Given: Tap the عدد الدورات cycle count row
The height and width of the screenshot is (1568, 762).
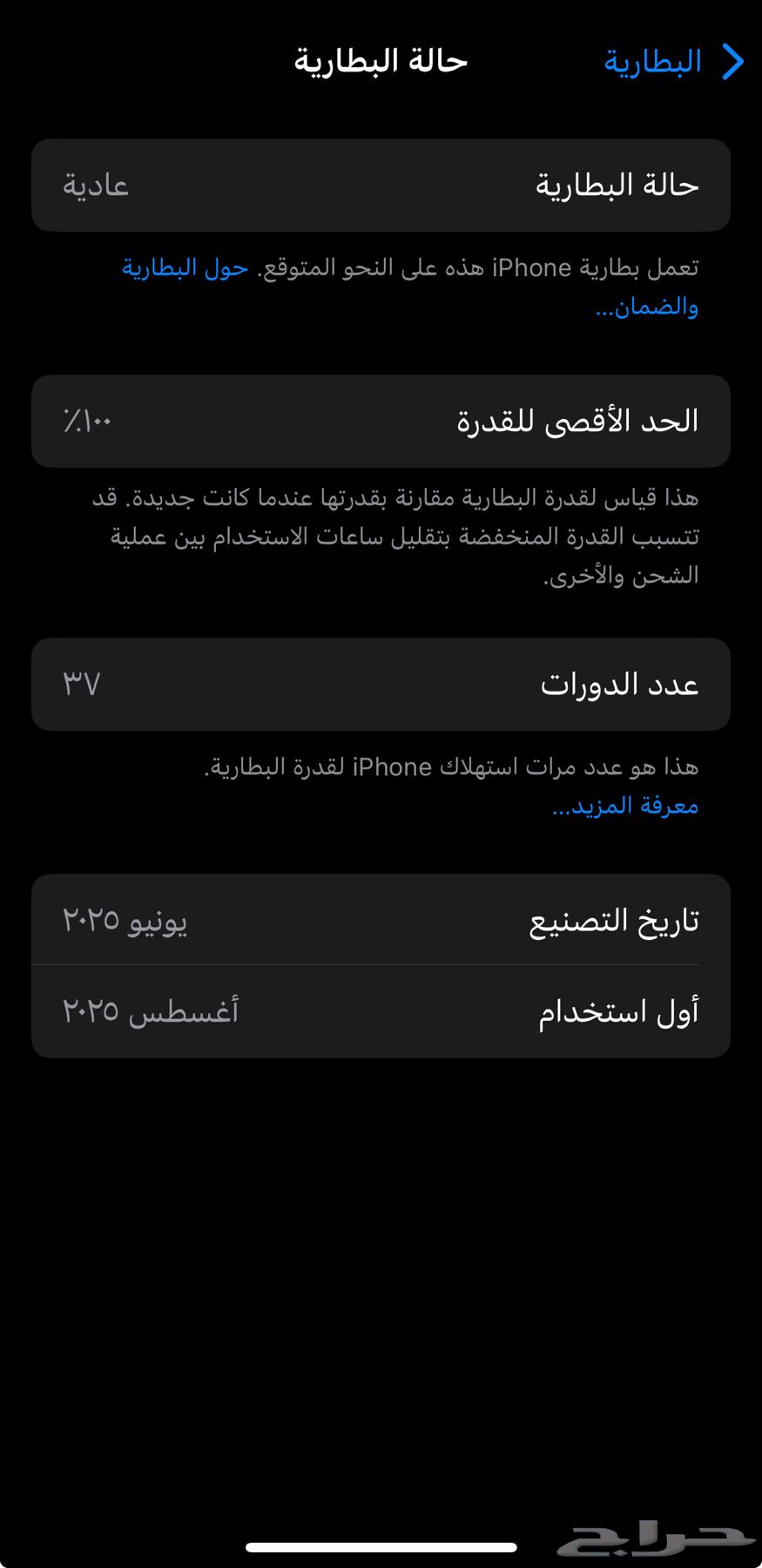Looking at the screenshot, I should (381, 684).
